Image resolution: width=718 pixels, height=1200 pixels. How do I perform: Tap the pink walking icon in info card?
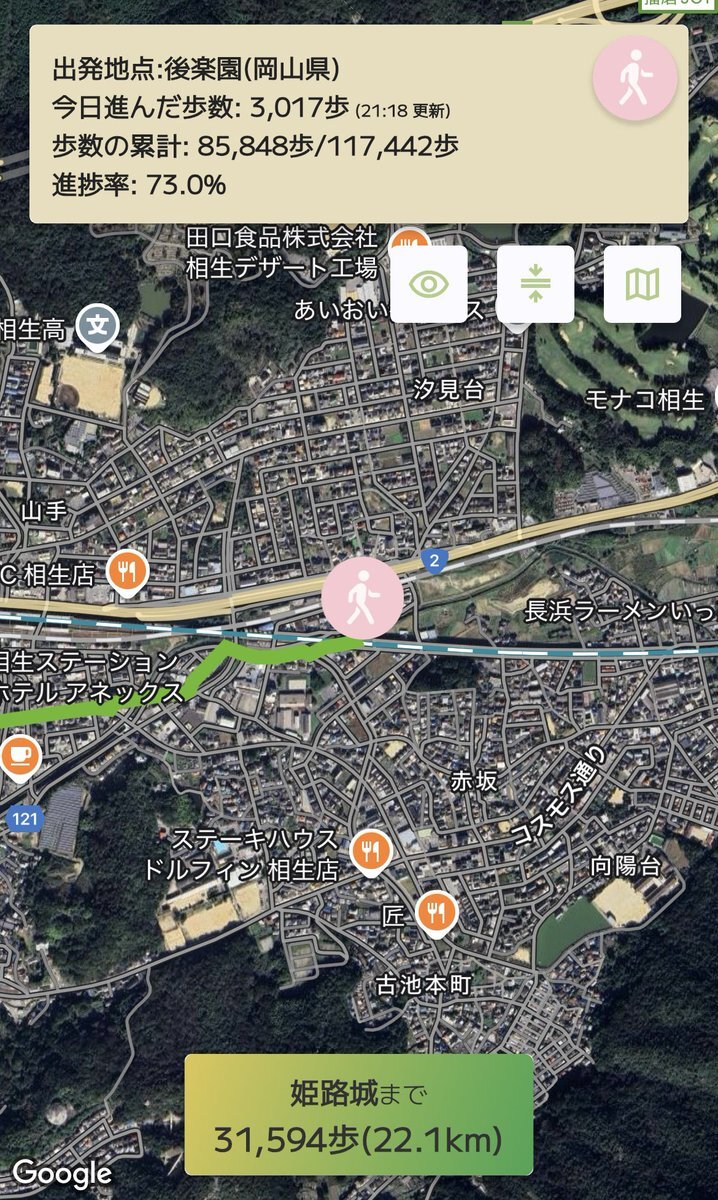click(635, 78)
